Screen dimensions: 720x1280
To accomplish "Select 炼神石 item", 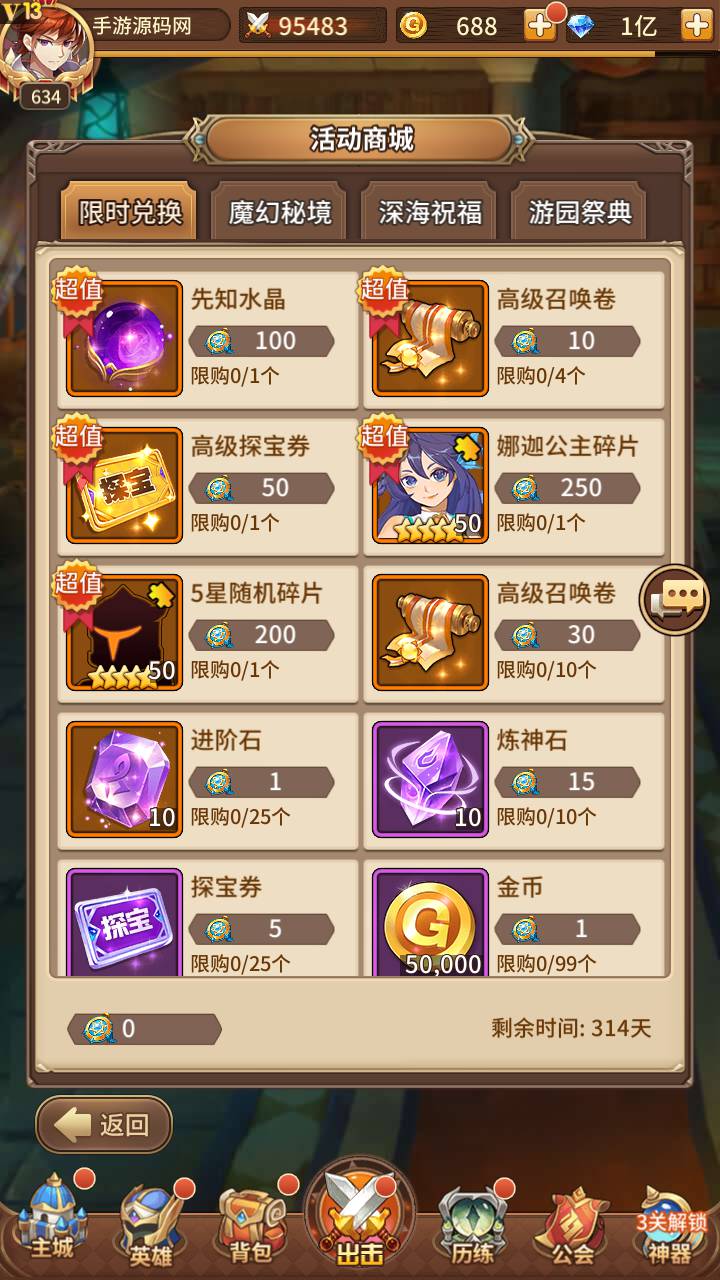I will [514, 781].
